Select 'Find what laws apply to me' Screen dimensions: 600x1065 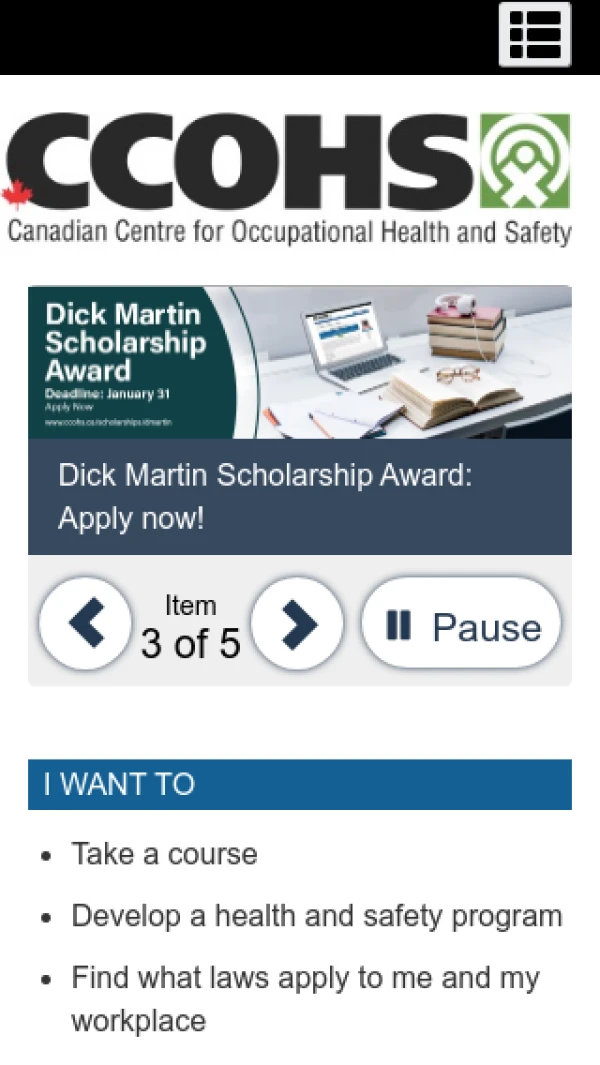304,978
